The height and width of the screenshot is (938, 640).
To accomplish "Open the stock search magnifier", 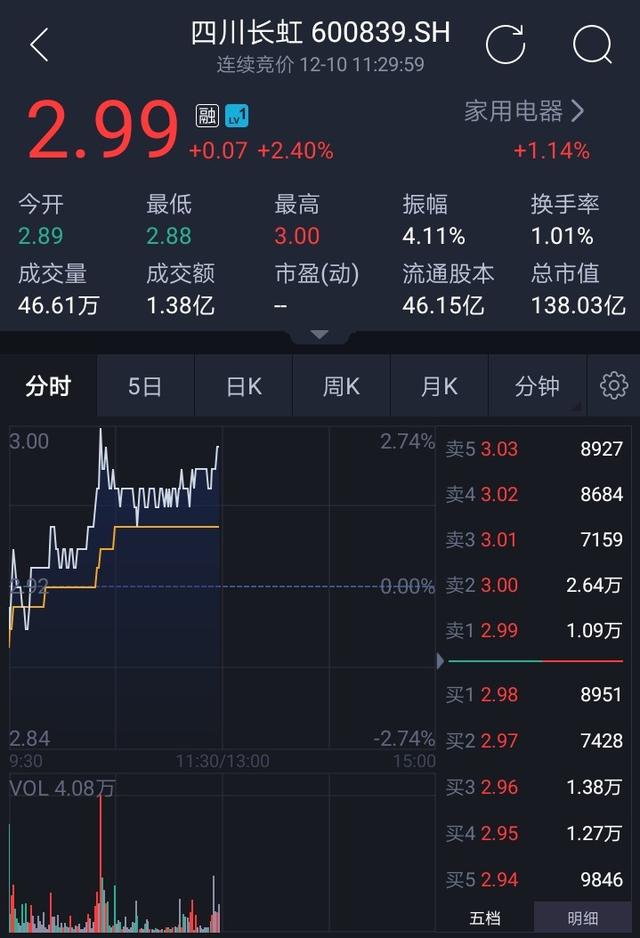I will (x=592, y=45).
